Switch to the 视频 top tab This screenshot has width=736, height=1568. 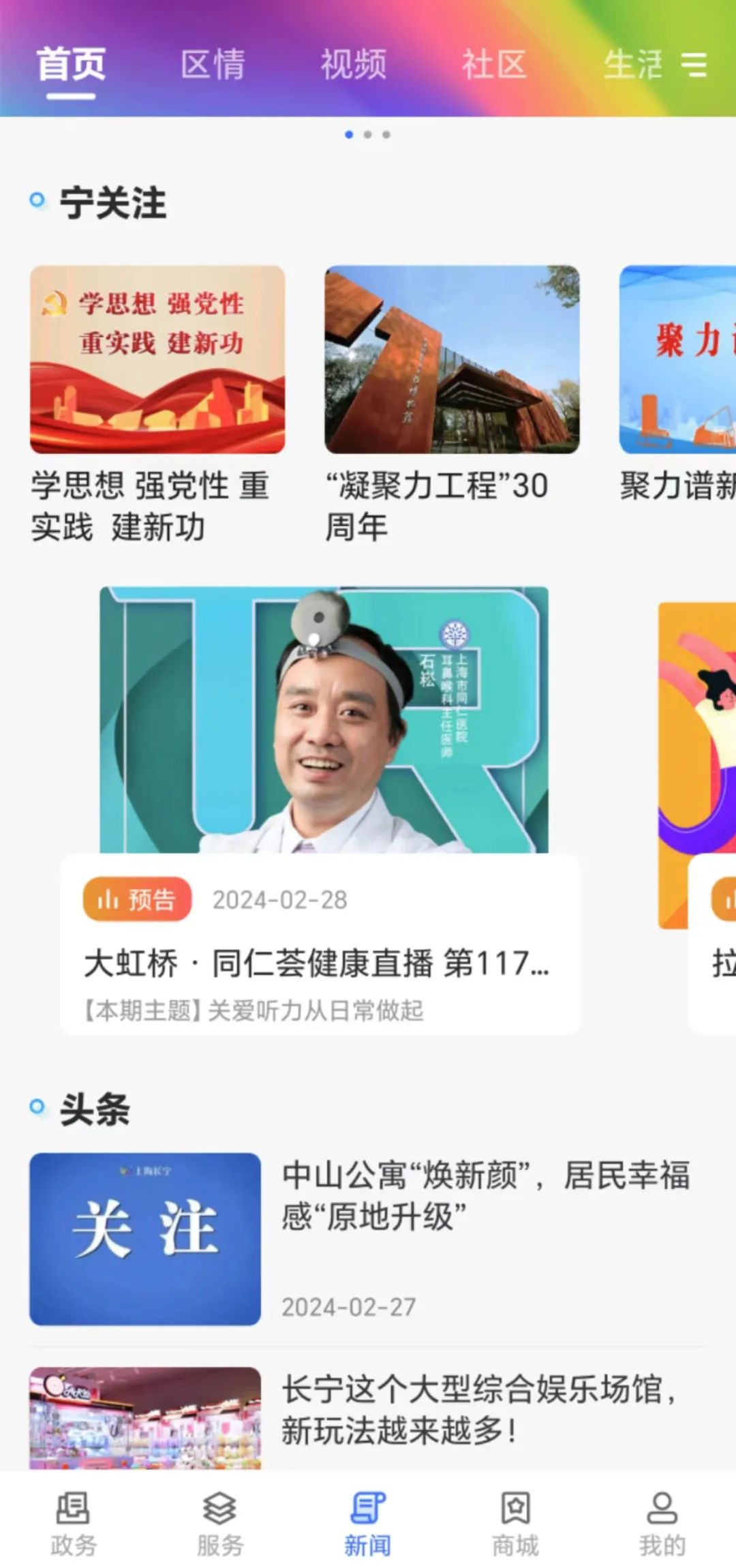tap(354, 65)
